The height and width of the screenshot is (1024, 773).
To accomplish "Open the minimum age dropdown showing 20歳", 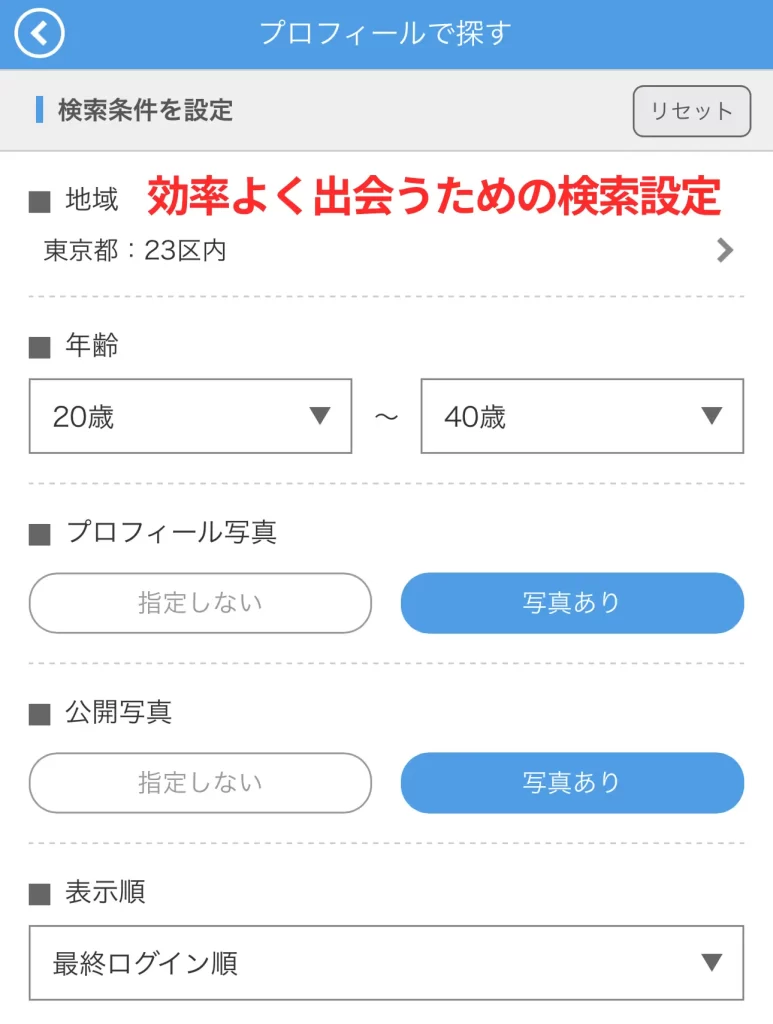I will [190, 416].
